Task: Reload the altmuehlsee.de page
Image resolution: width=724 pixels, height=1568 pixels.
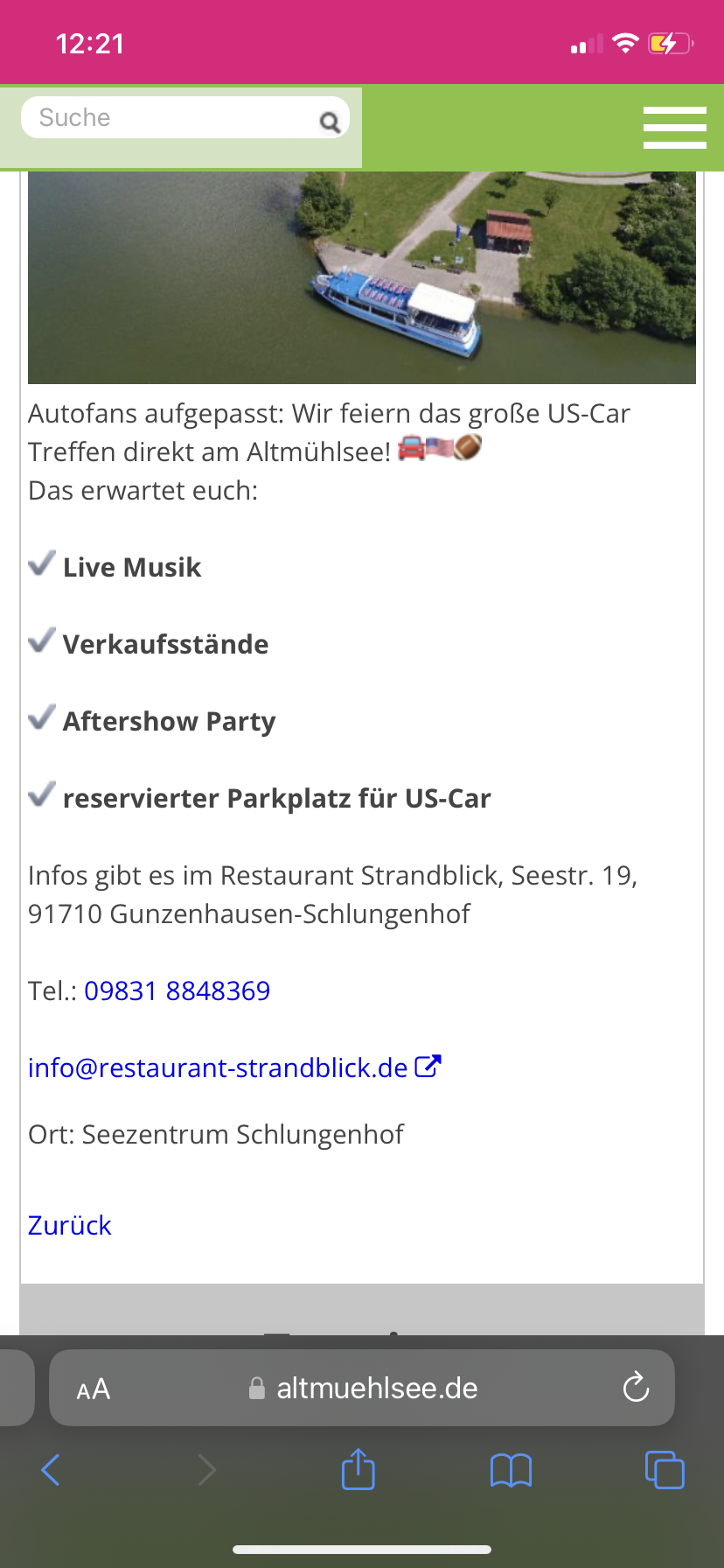Action: point(636,1388)
